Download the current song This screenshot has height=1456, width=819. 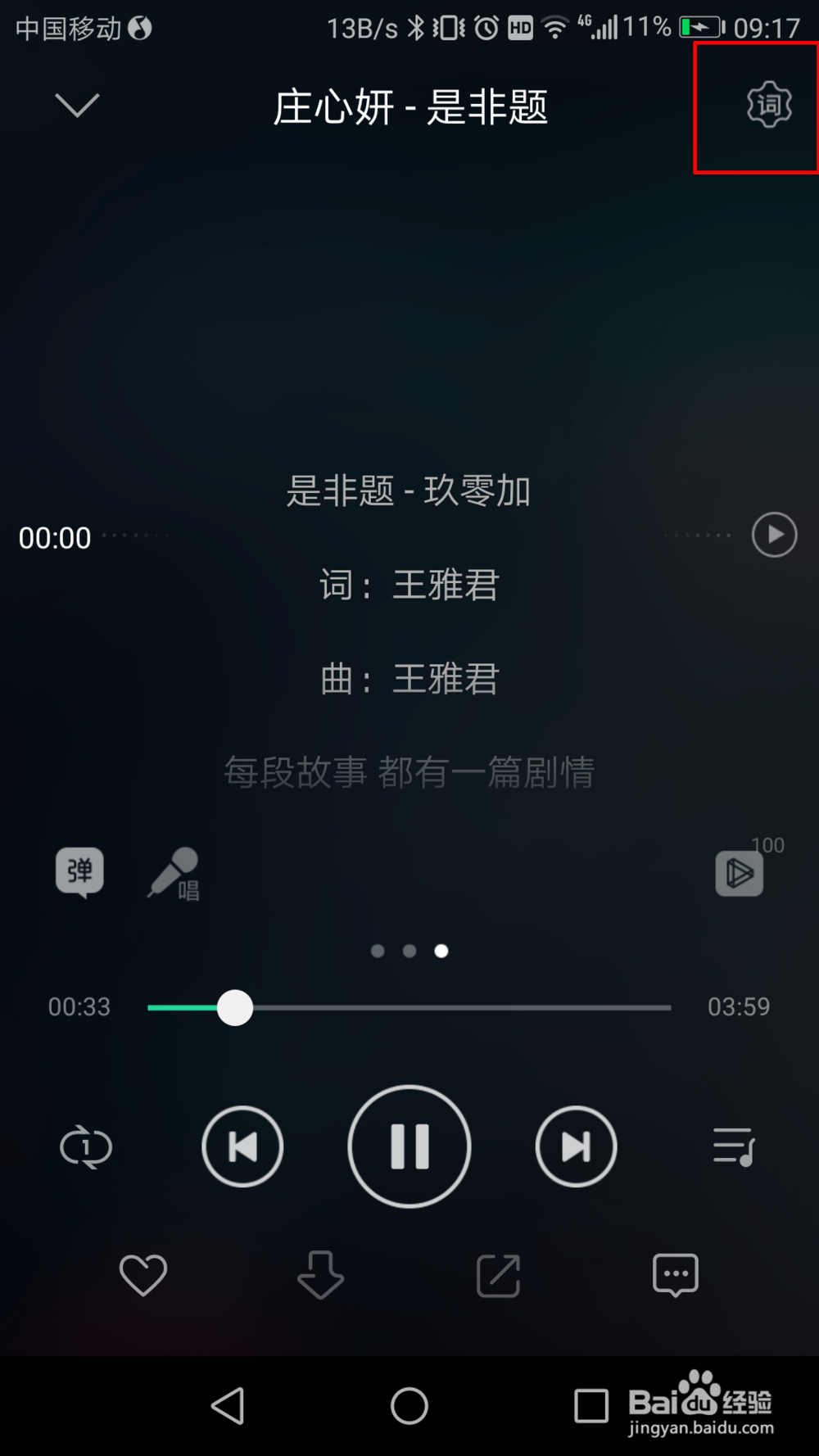tap(320, 1275)
